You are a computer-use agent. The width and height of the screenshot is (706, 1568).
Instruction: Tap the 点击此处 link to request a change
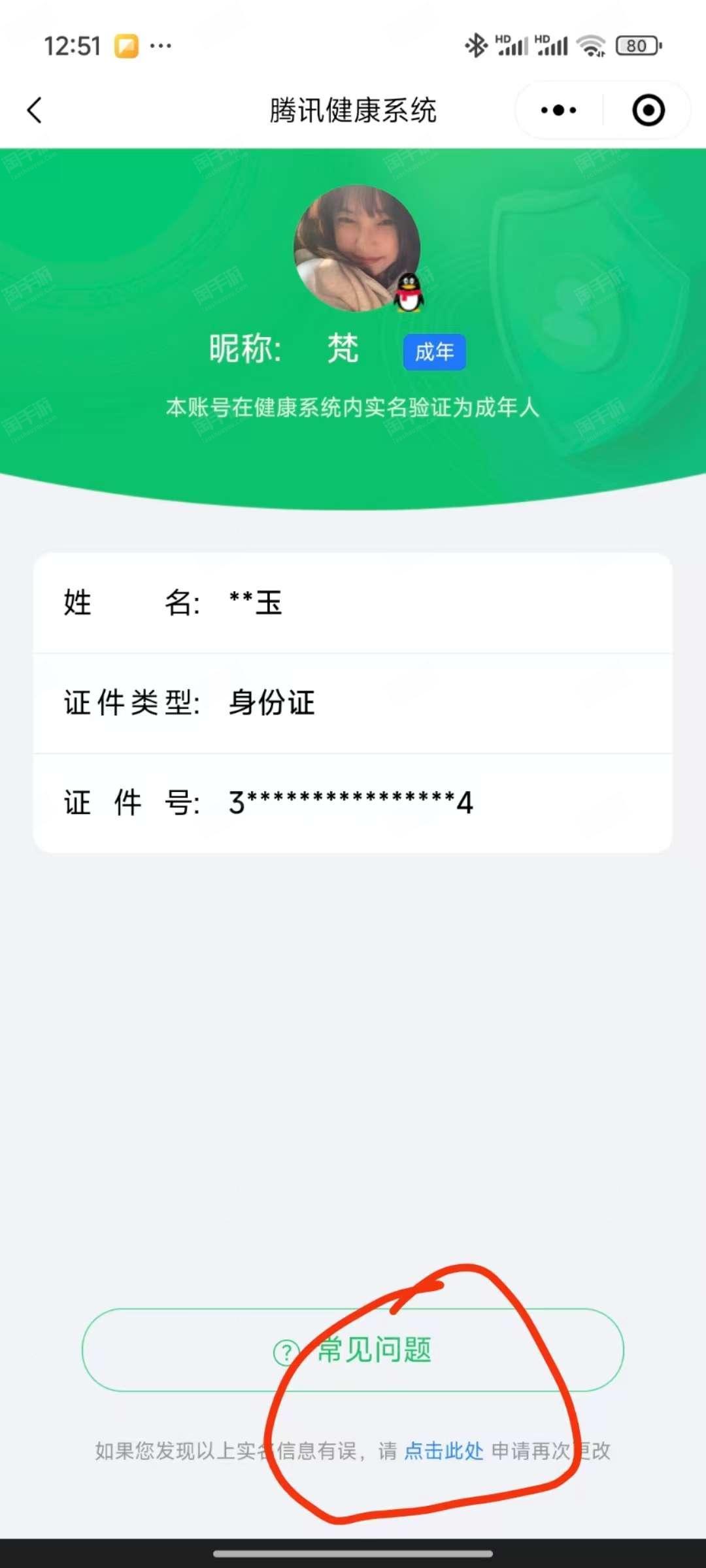point(444,1451)
